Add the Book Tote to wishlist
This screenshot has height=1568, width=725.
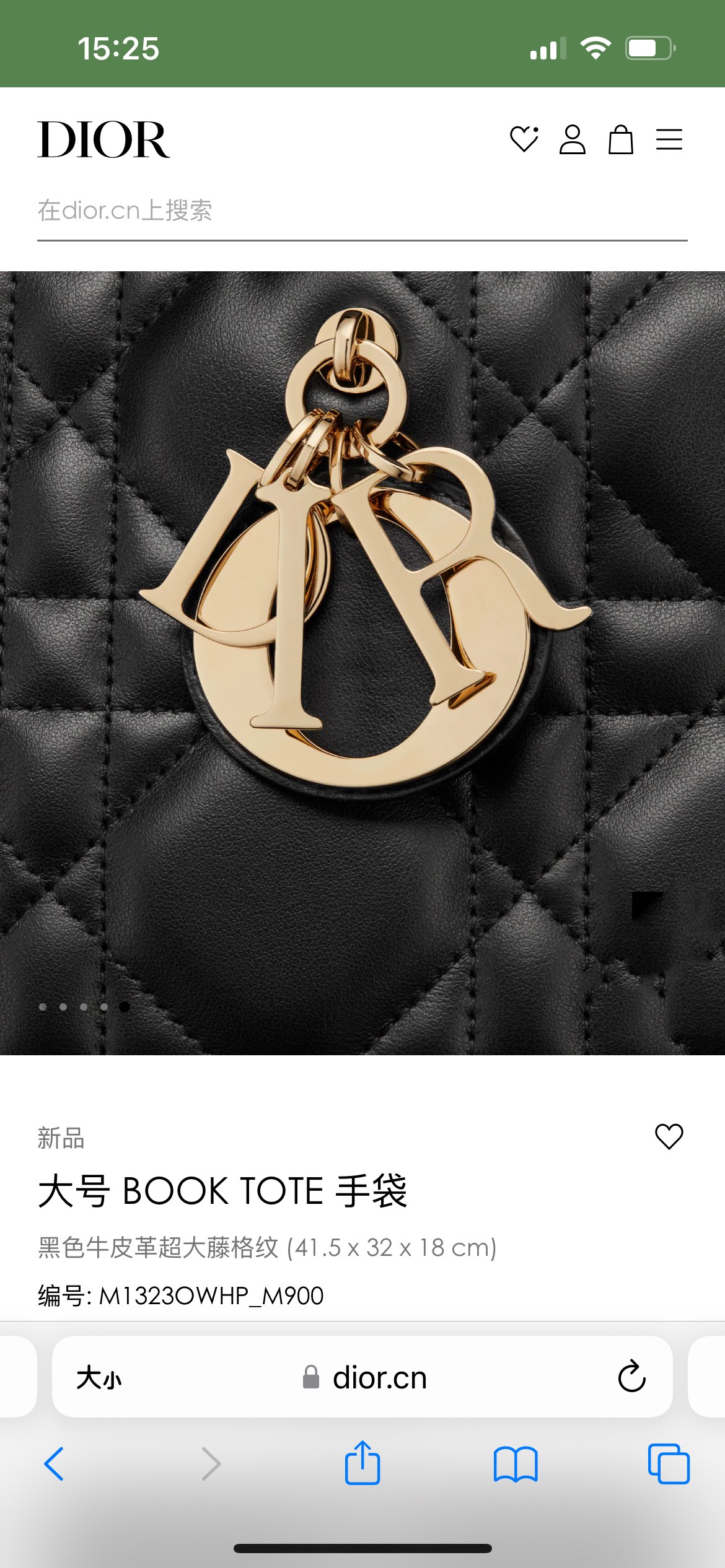coord(669,1136)
